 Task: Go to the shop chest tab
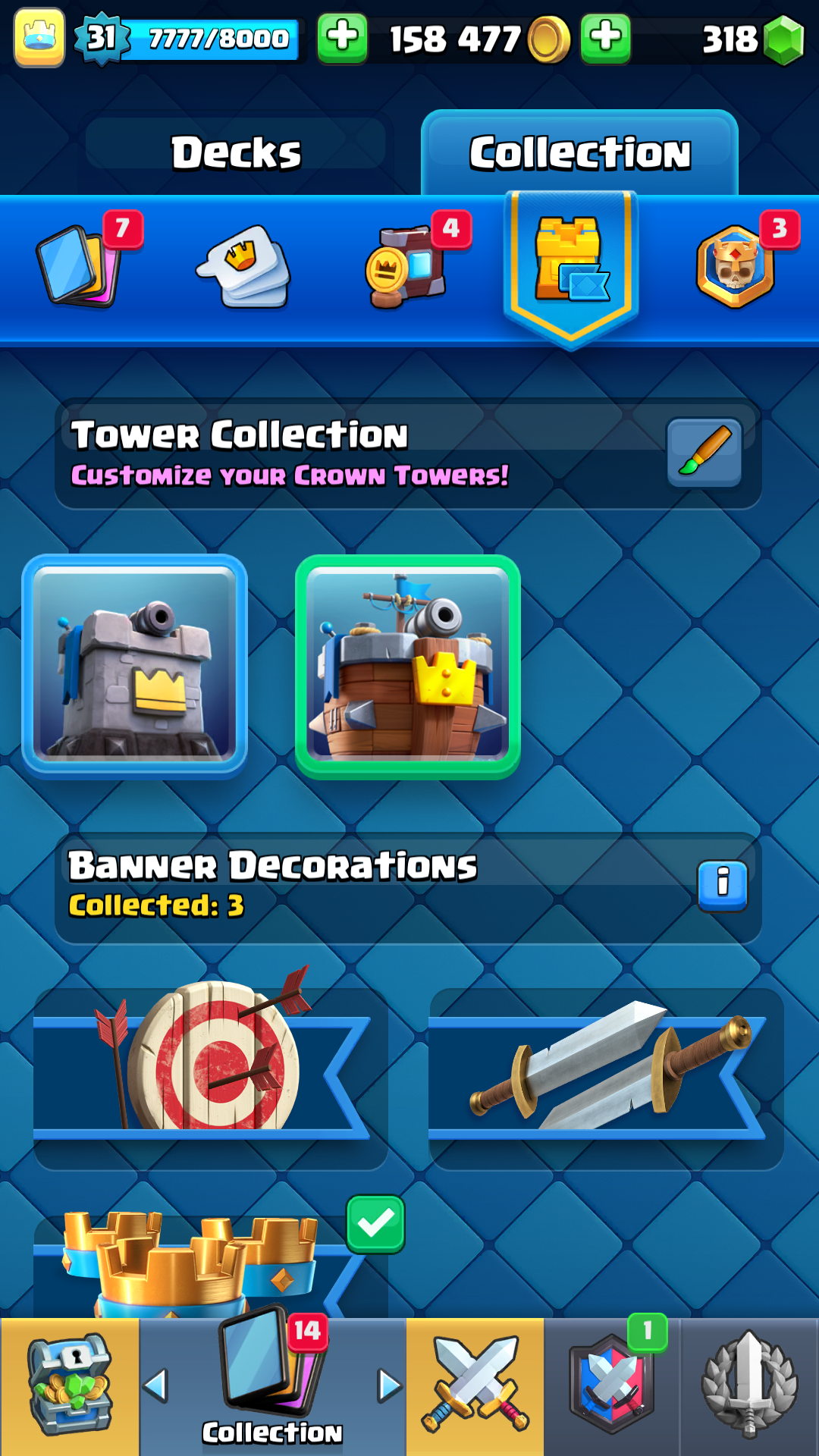click(70, 1386)
